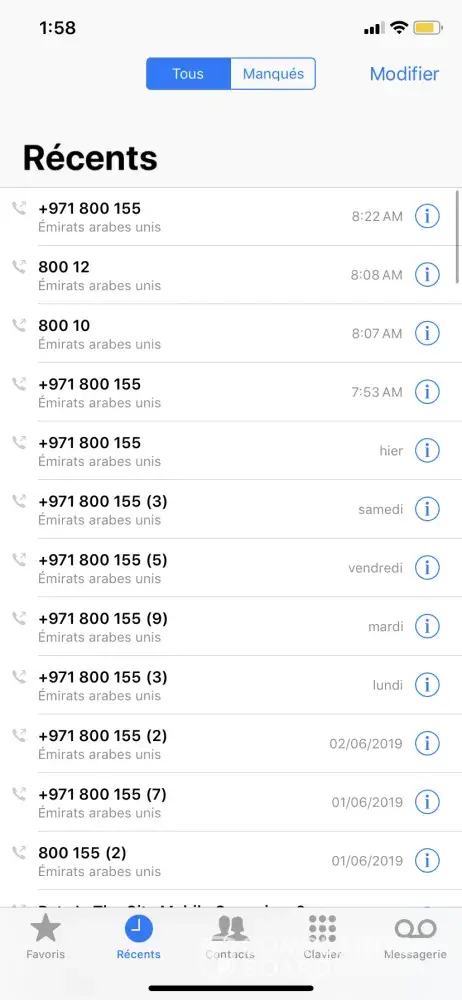Open the Messagerie voicemail tab

coord(415,937)
